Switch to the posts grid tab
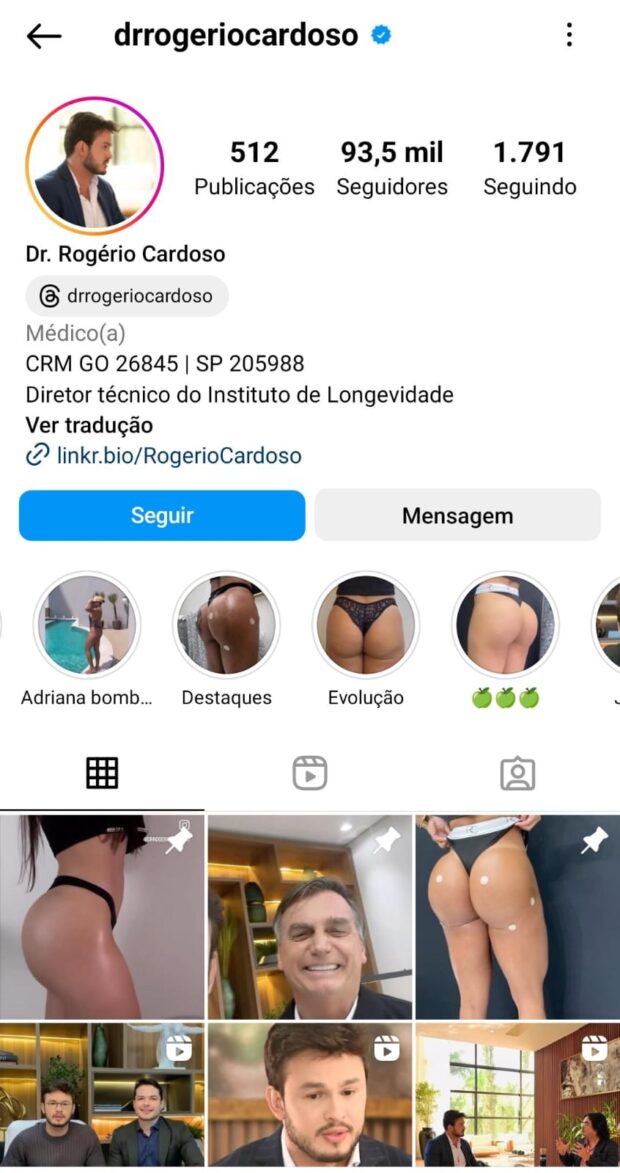 click(x=102, y=773)
